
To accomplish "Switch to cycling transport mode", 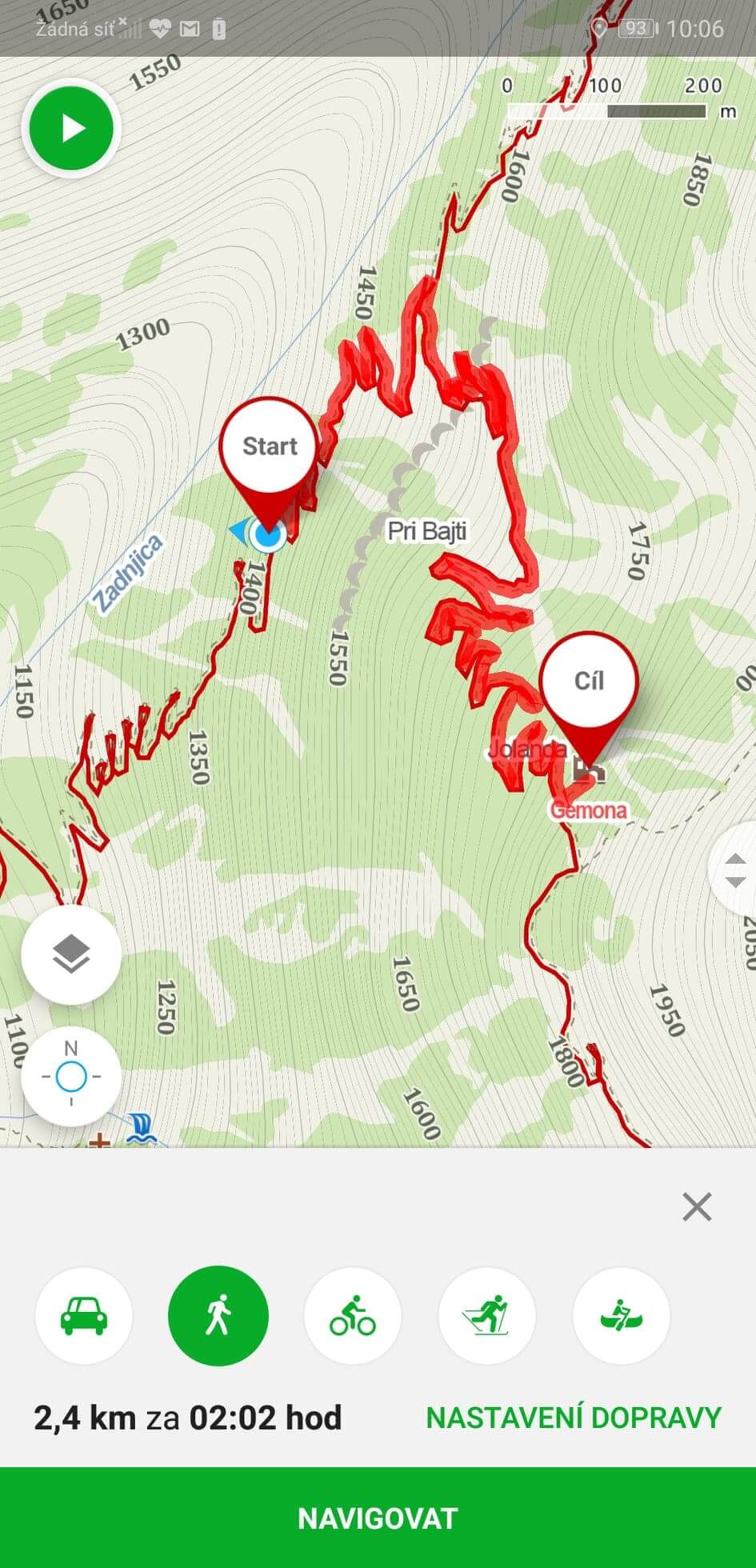I will [x=353, y=1315].
